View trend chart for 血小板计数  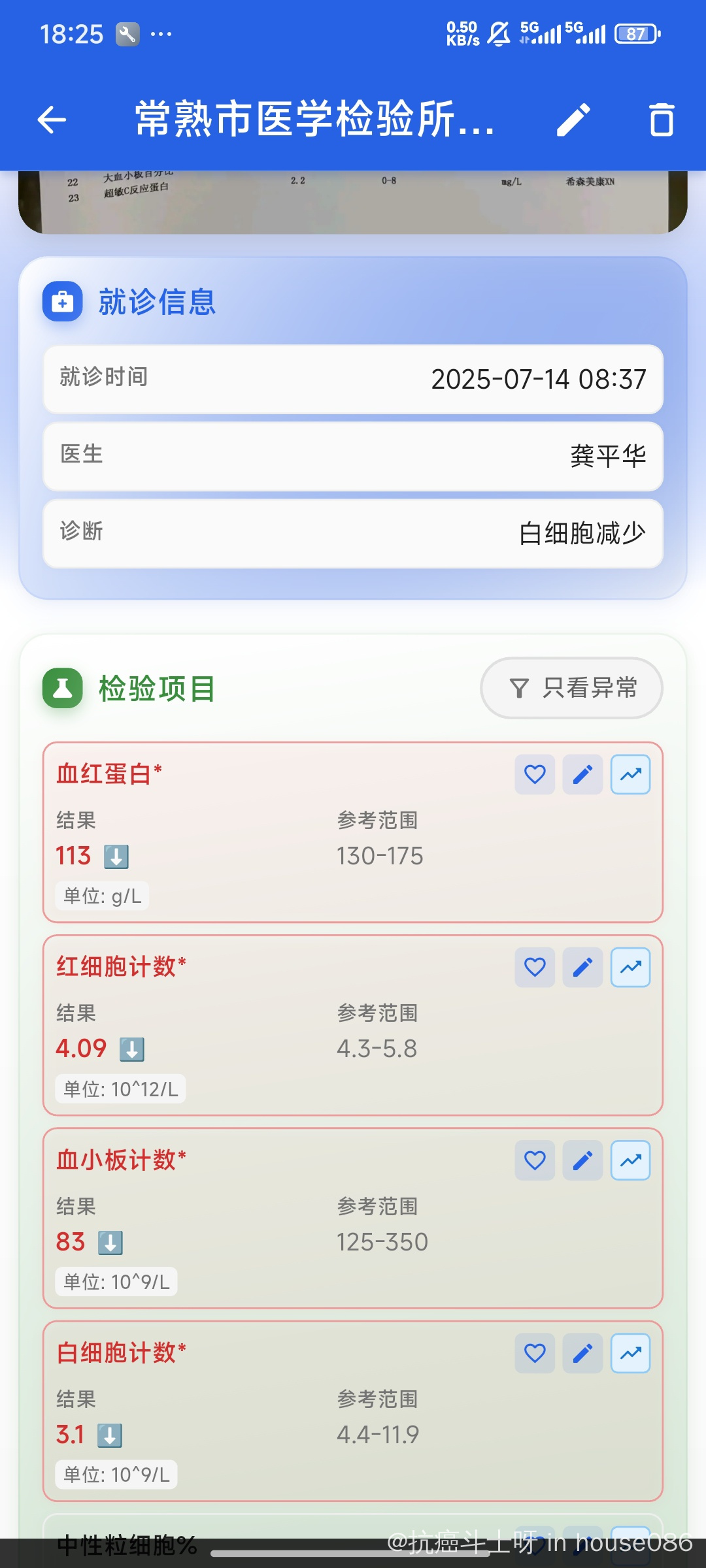point(630,1160)
